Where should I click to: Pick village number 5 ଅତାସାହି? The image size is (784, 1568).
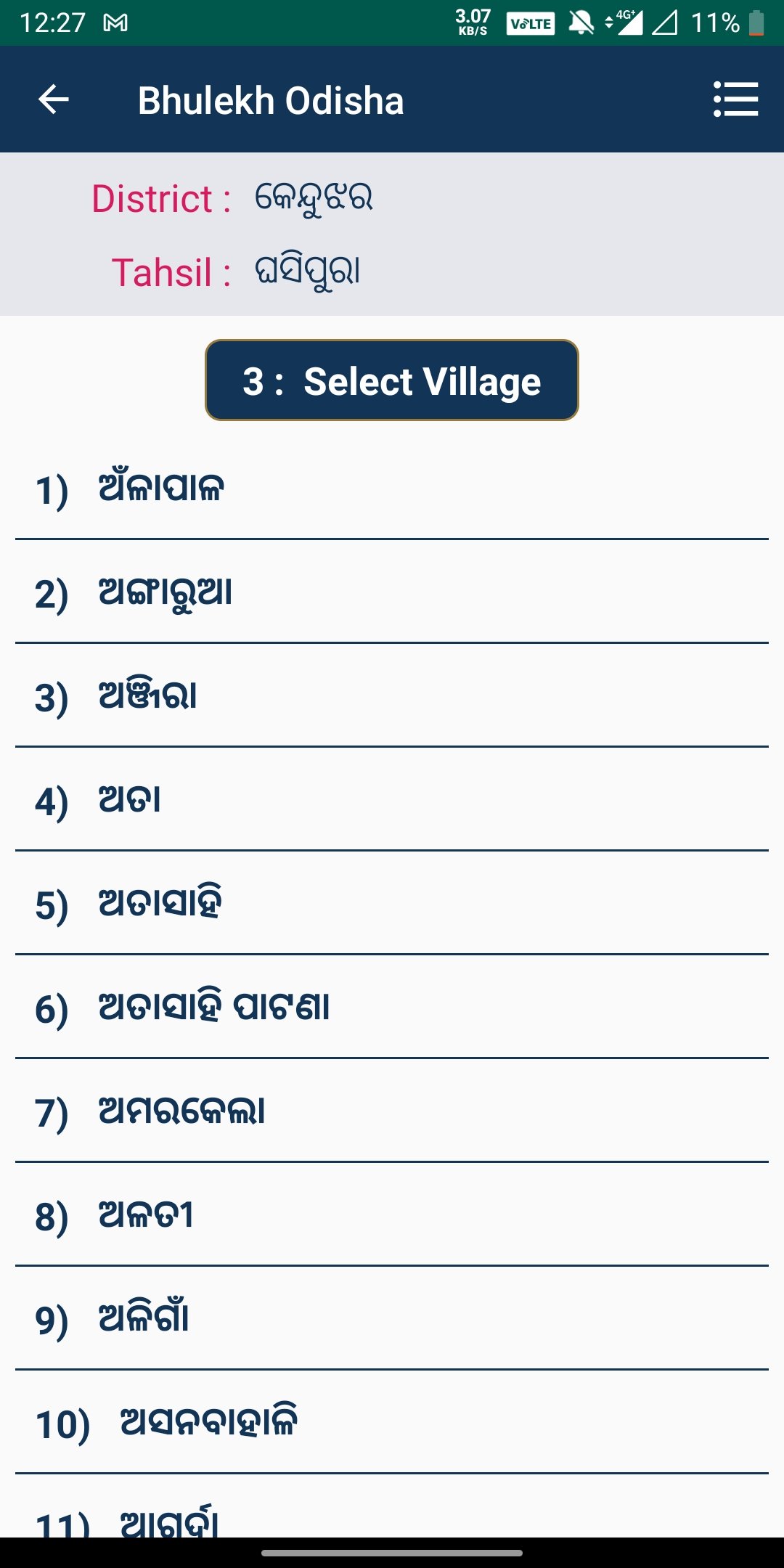point(392,903)
